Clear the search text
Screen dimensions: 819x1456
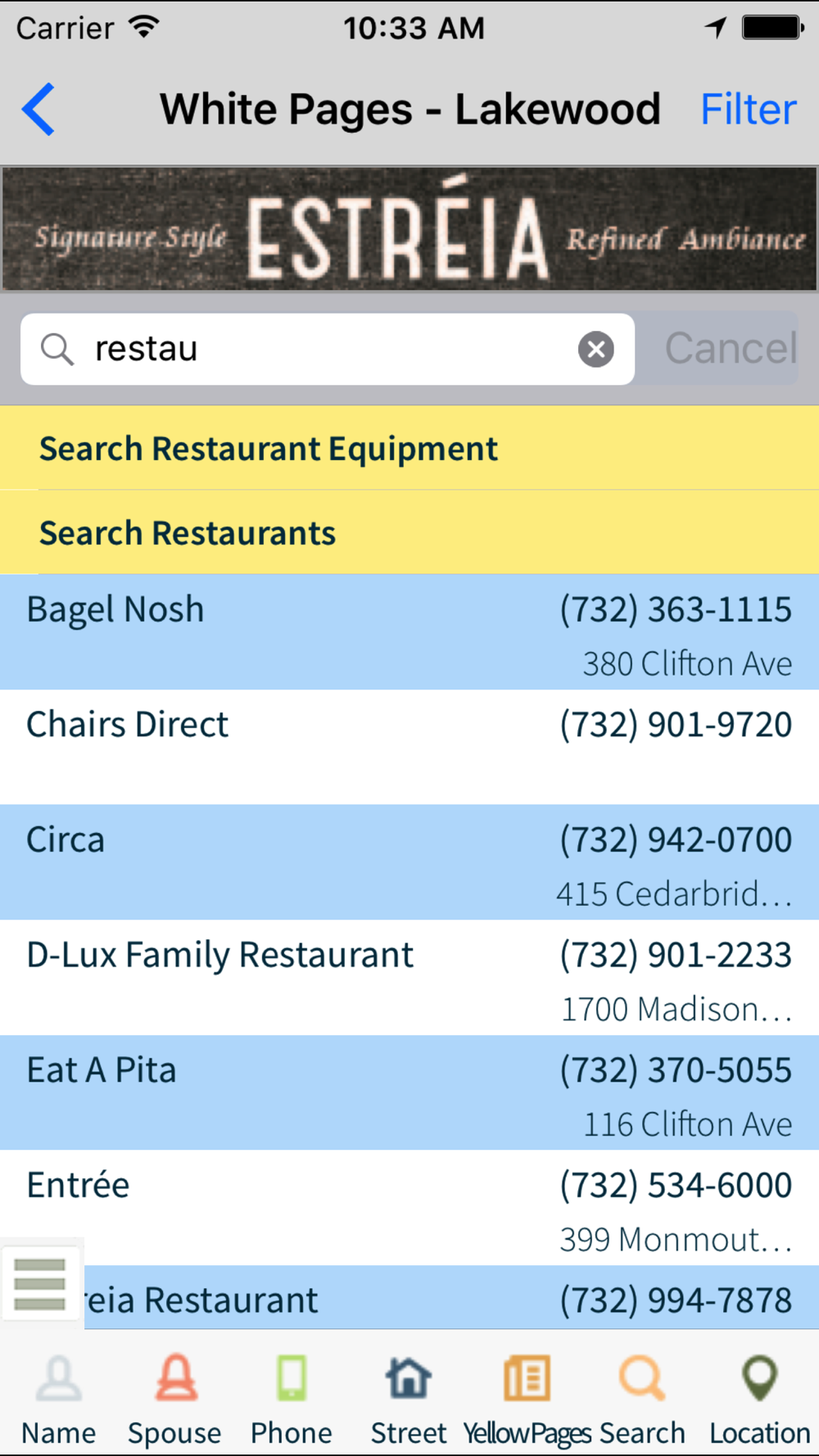click(596, 350)
